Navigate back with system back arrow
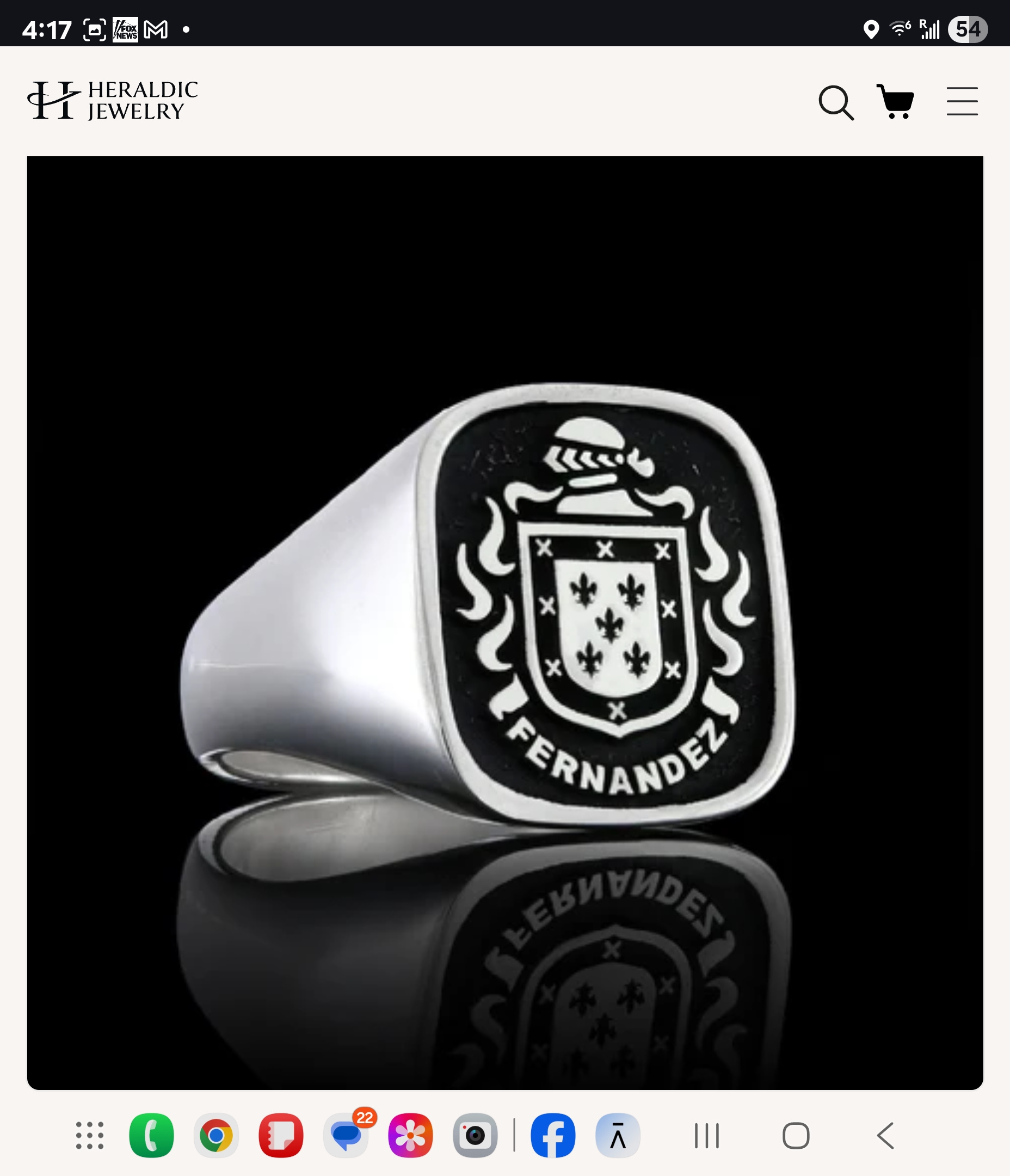 (885, 1136)
